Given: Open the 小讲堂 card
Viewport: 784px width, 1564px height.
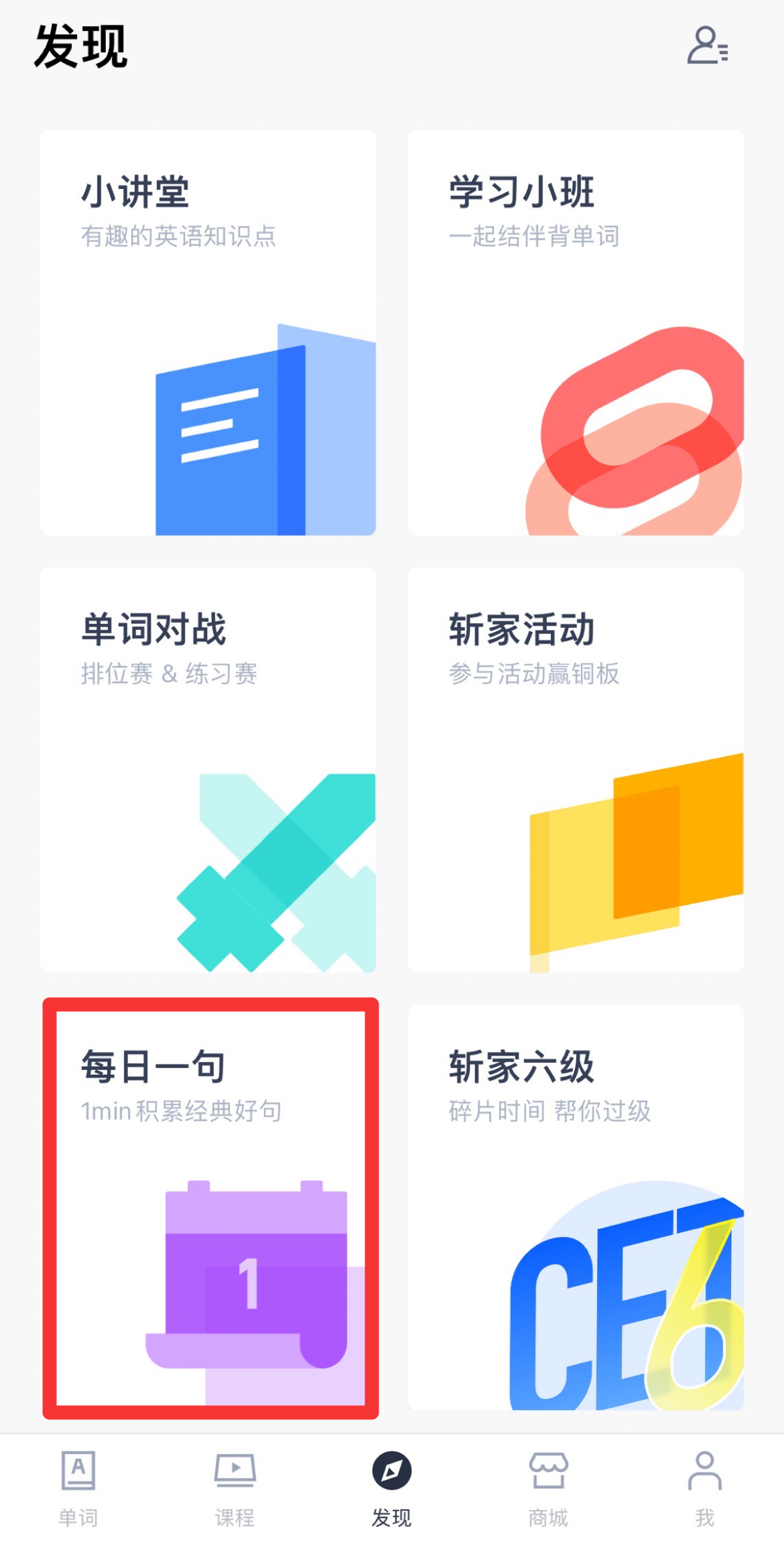Looking at the screenshot, I should point(208,332).
